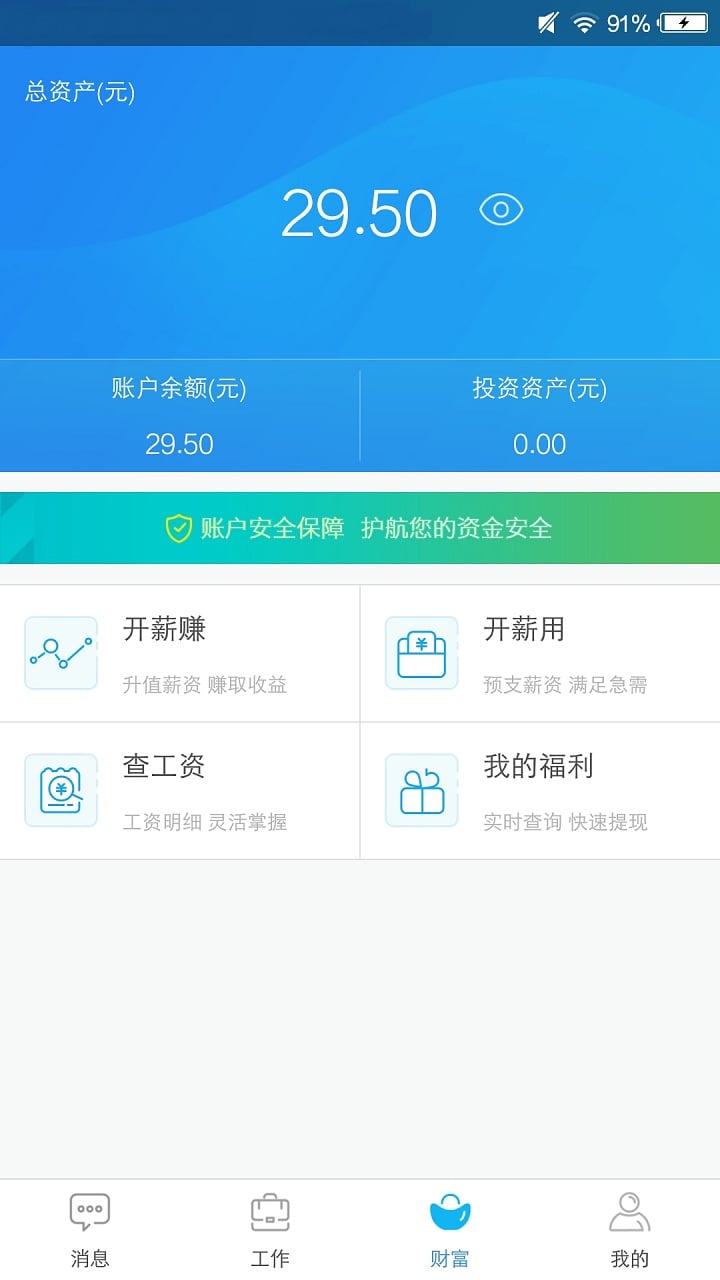
Task: Hide the total assets amount with eye icon
Action: (x=501, y=210)
